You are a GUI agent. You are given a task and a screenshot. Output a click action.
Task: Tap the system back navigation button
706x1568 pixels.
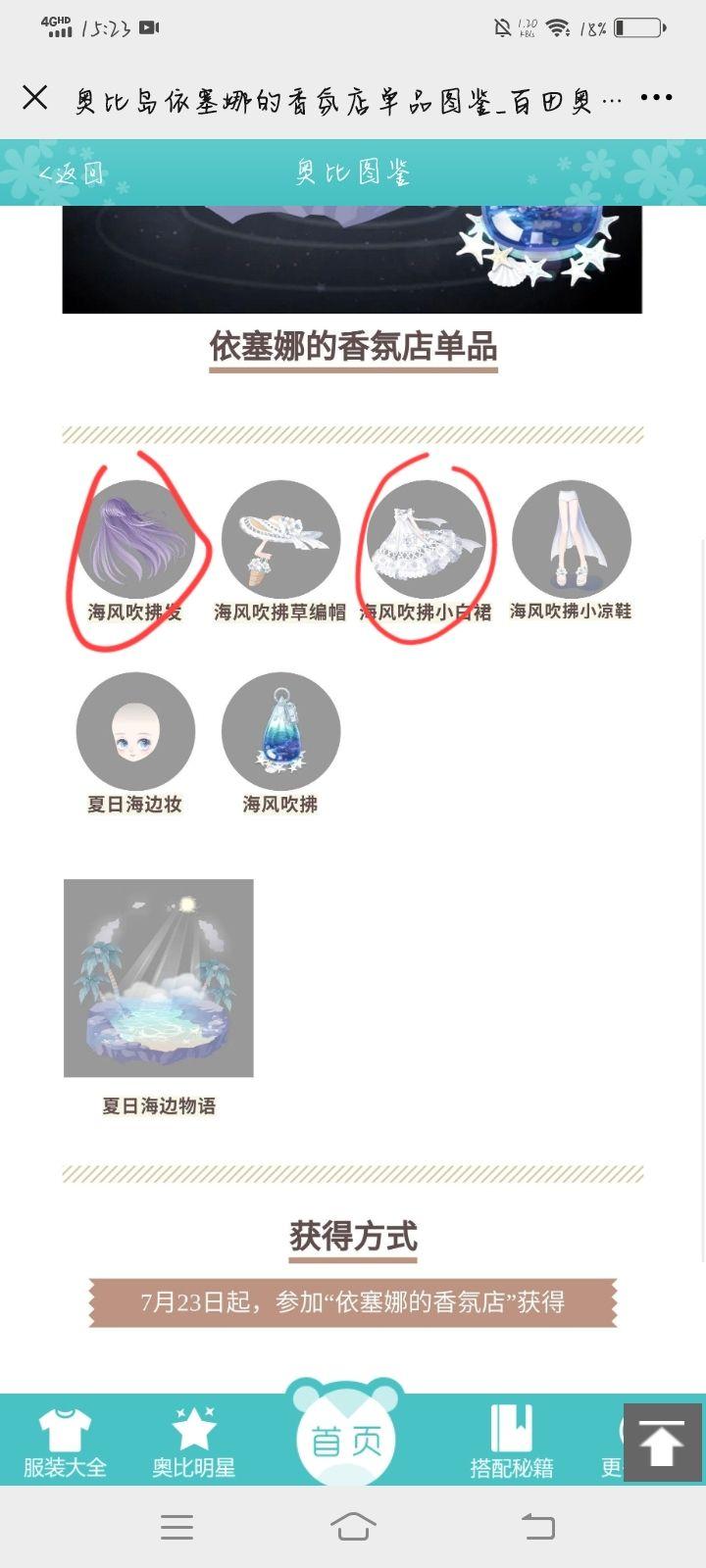[x=537, y=1527]
